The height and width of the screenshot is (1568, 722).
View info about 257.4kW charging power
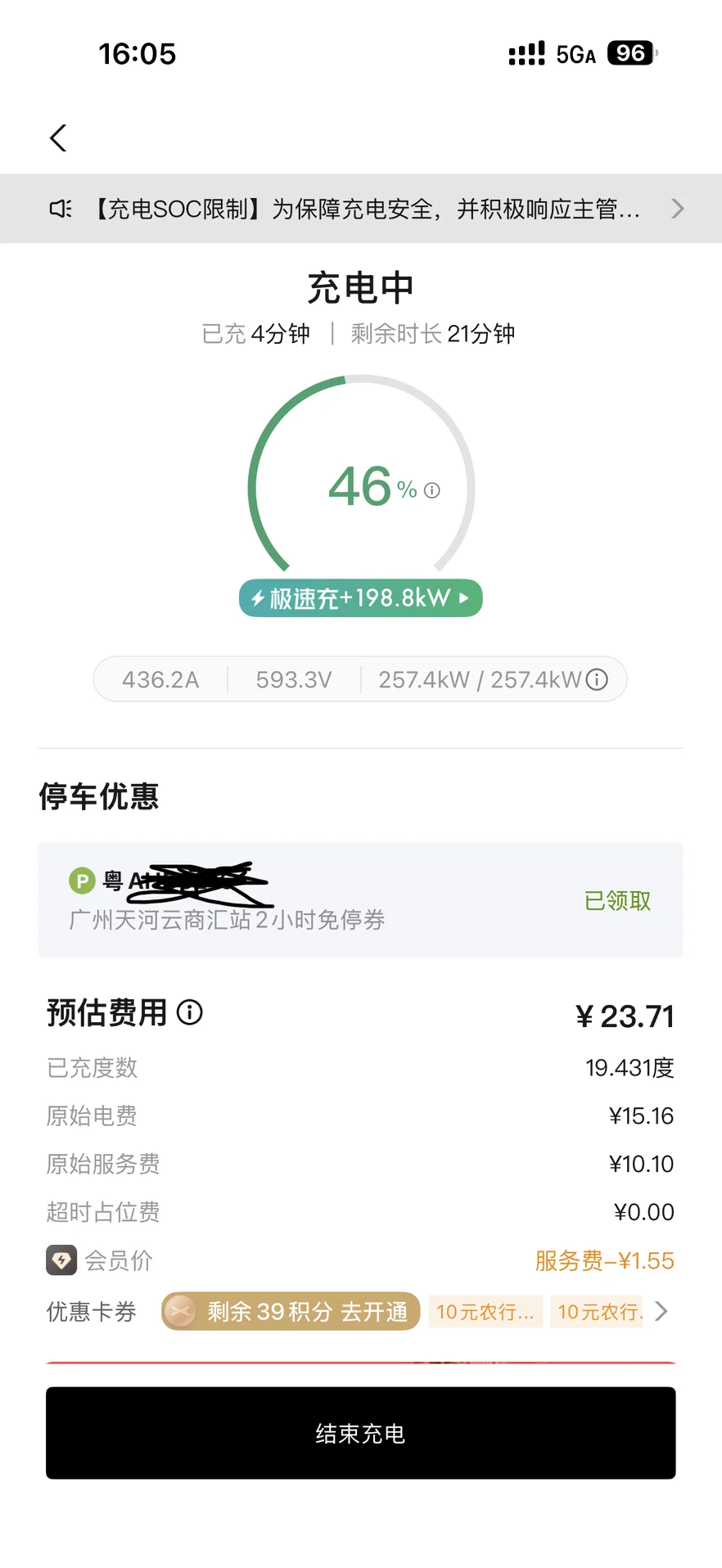[598, 679]
